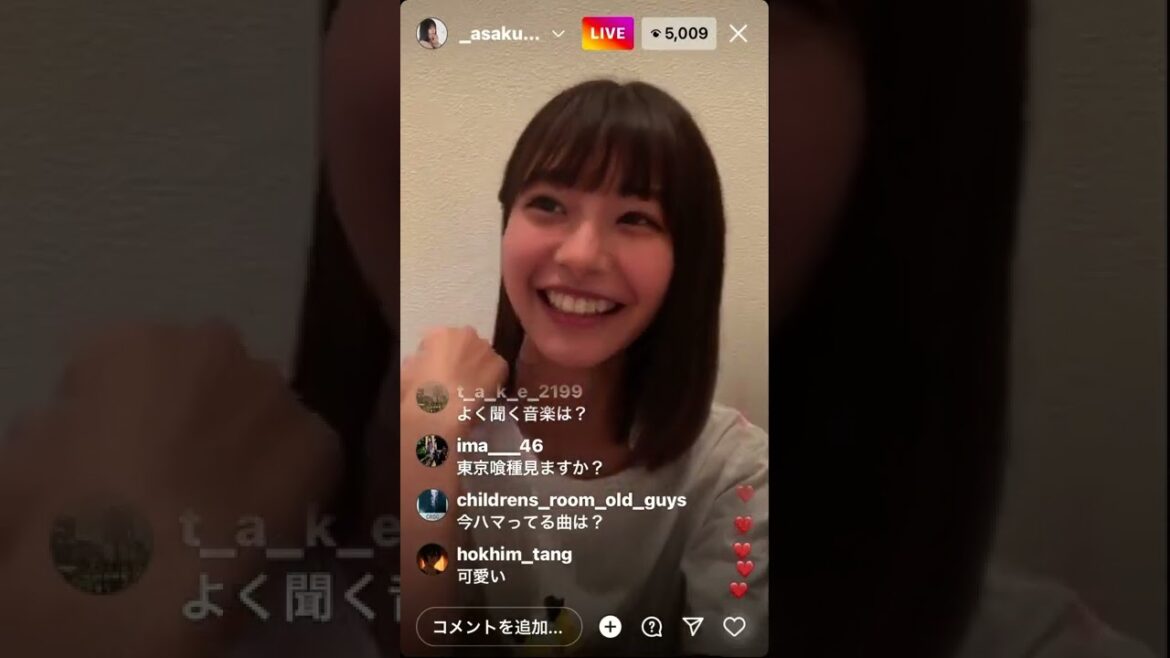The image size is (1170, 658).
Task: Open the host's profile picture
Action: (432, 33)
